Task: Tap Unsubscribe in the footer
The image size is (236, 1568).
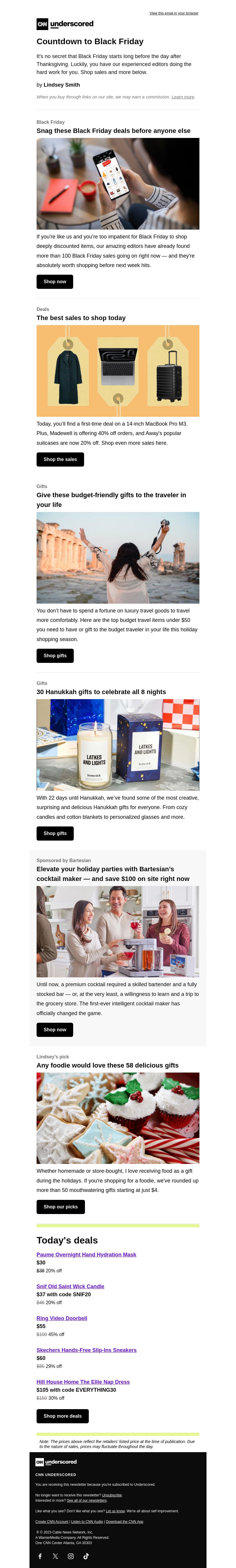Action: coord(112,1495)
